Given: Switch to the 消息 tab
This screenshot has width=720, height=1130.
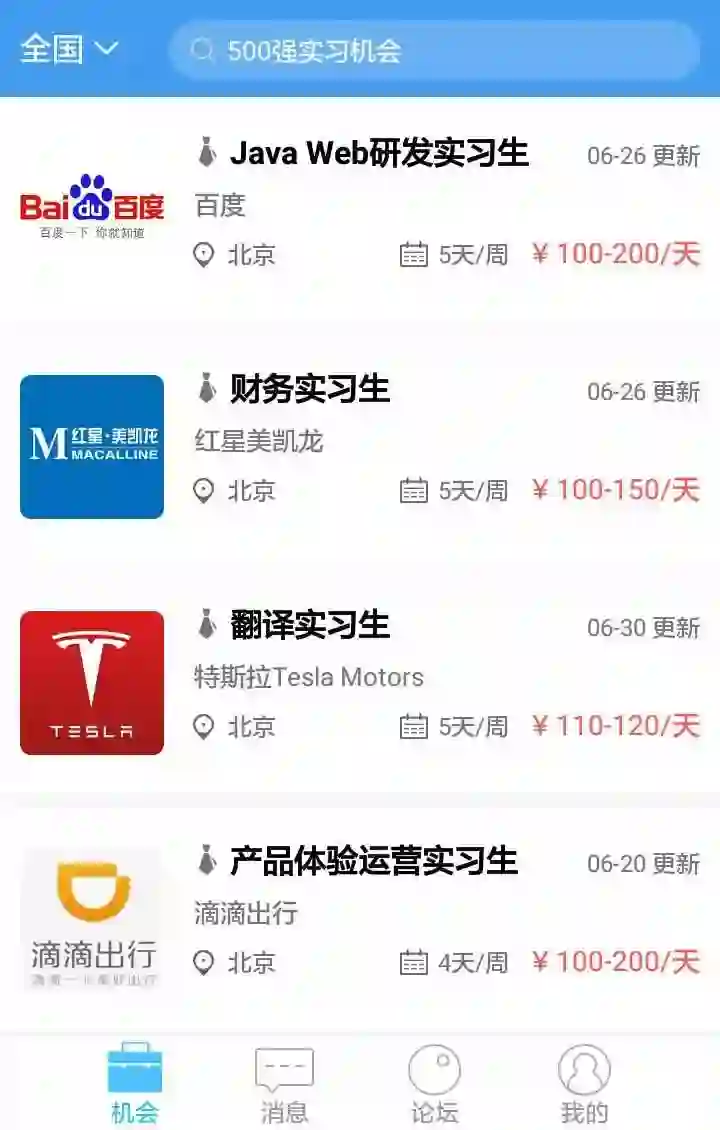Looking at the screenshot, I should (284, 1083).
